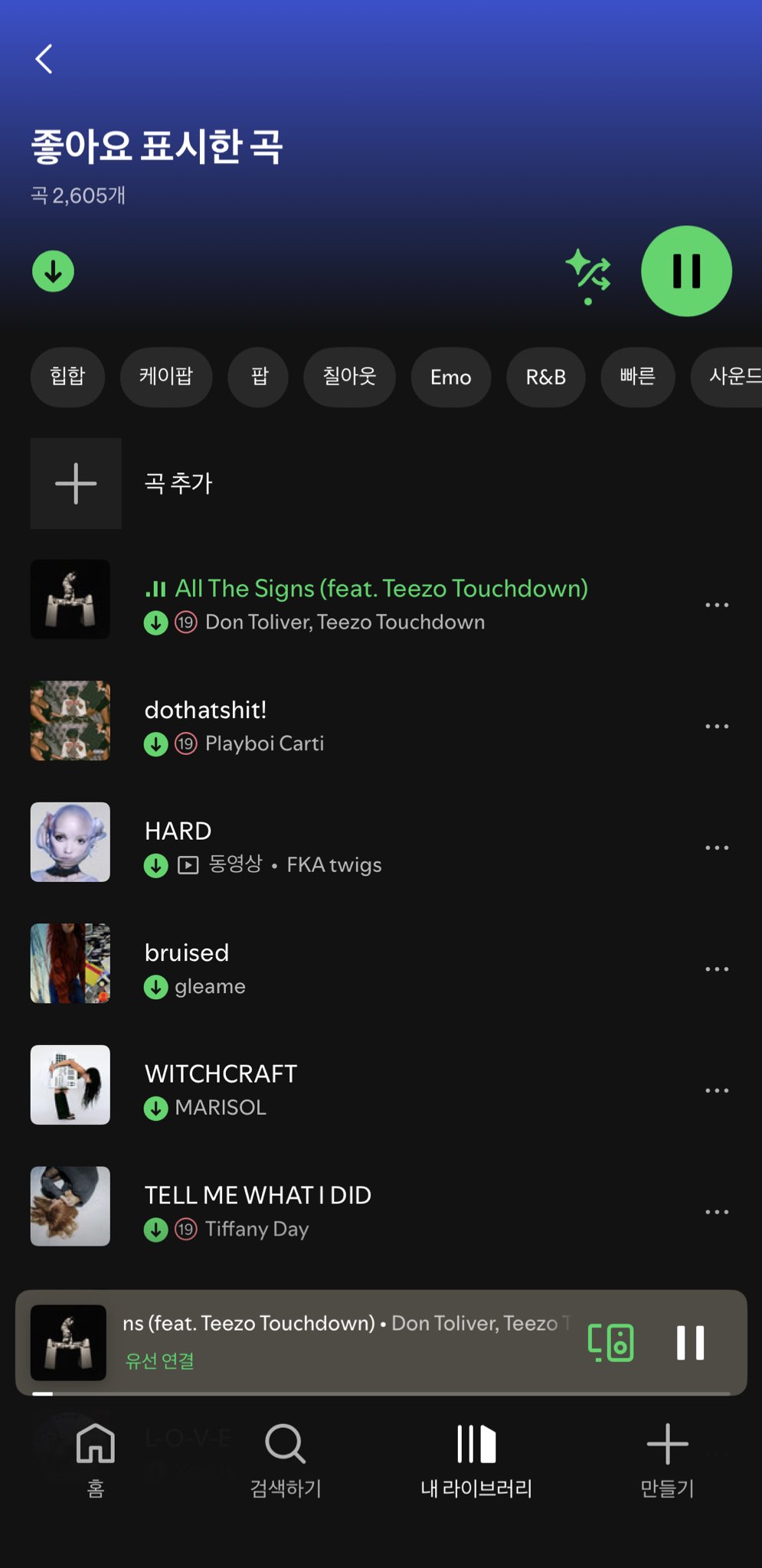Open the options menu for HARD by FKA twigs
The height and width of the screenshot is (1568, 762).
pos(717,847)
